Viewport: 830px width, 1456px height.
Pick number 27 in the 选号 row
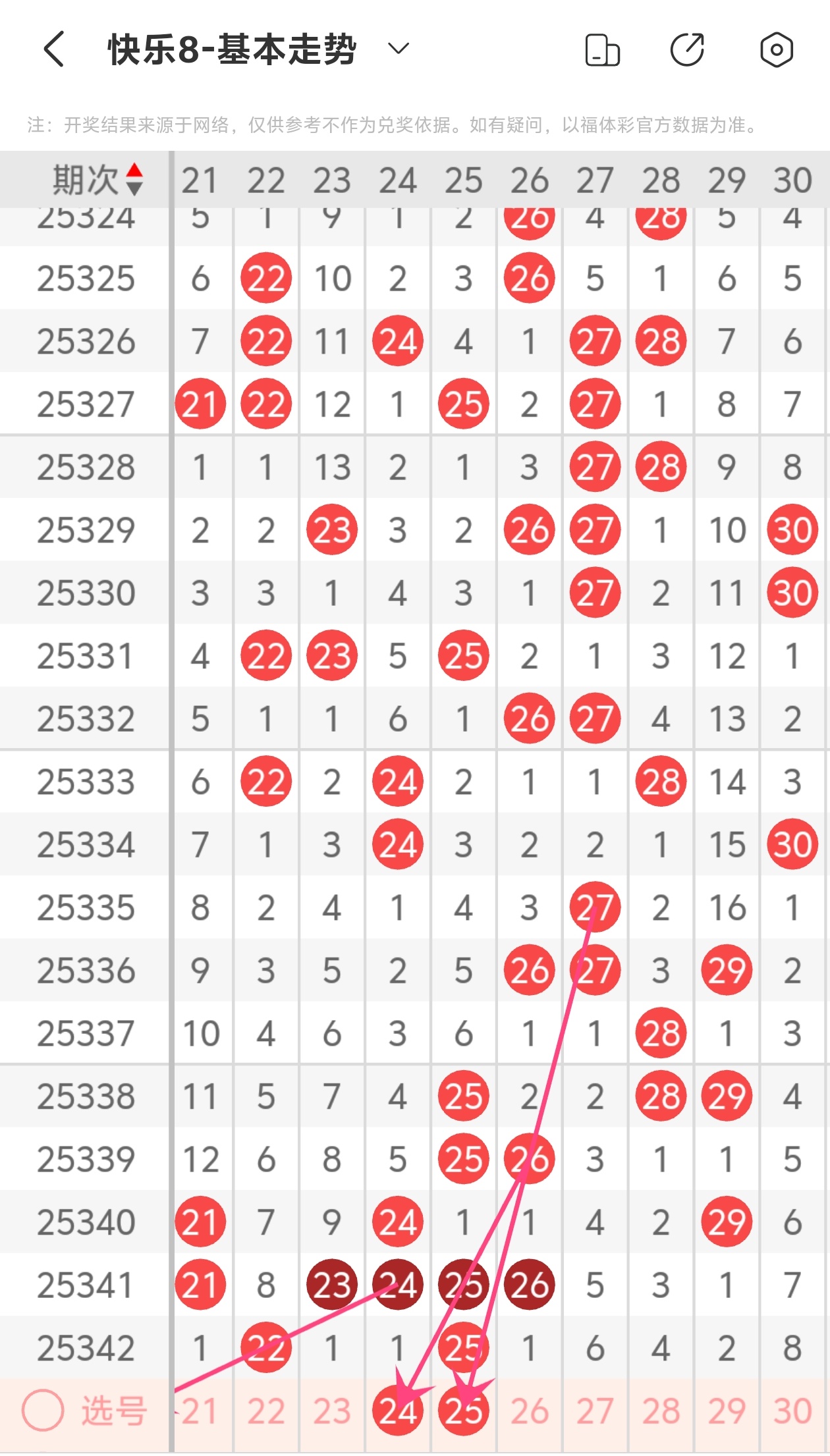pyautogui.click(x=595, y=1411)
